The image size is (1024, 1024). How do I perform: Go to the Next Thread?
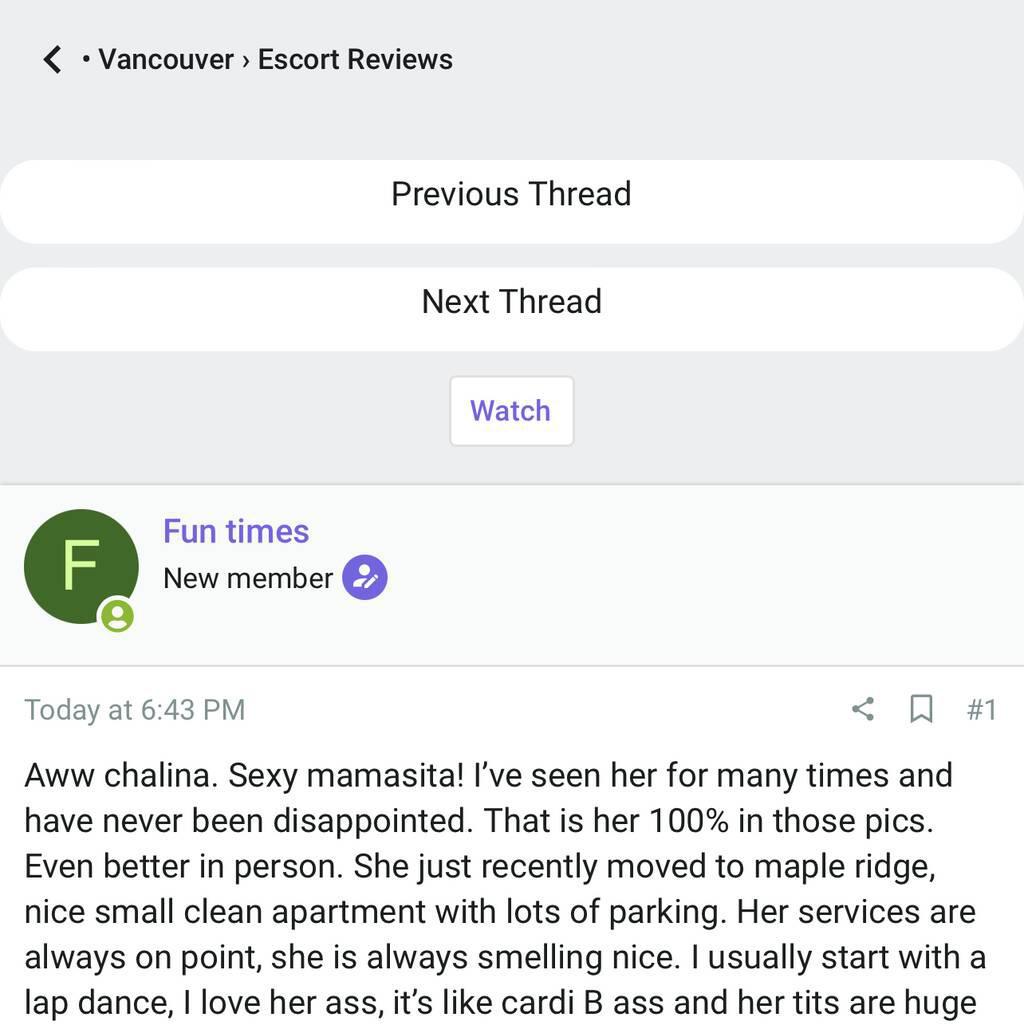pyautogui.click(x=511, y=302)
